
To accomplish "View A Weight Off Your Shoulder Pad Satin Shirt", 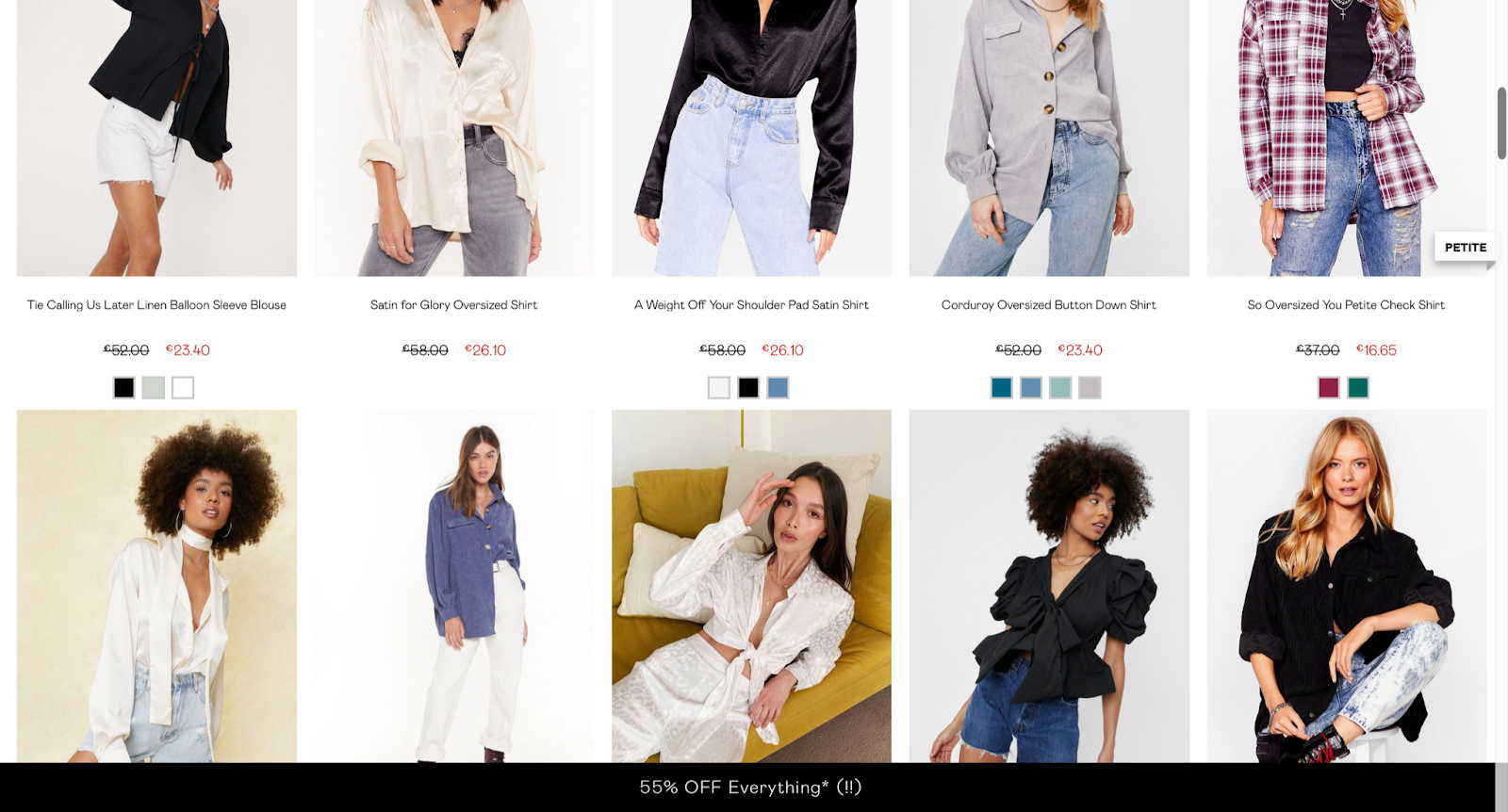I will tap(751, 305).
